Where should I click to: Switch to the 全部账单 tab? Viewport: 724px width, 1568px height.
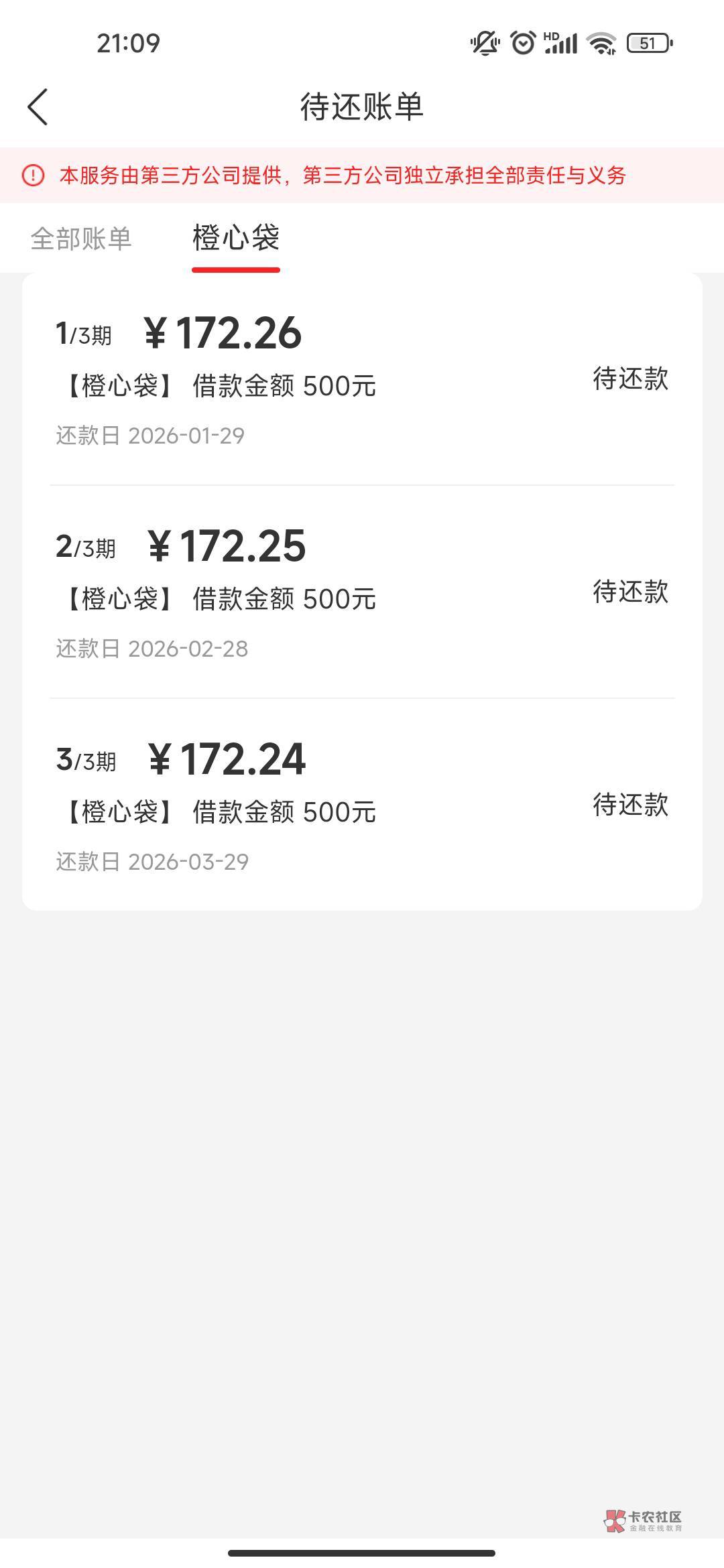(x=81, y=239)
